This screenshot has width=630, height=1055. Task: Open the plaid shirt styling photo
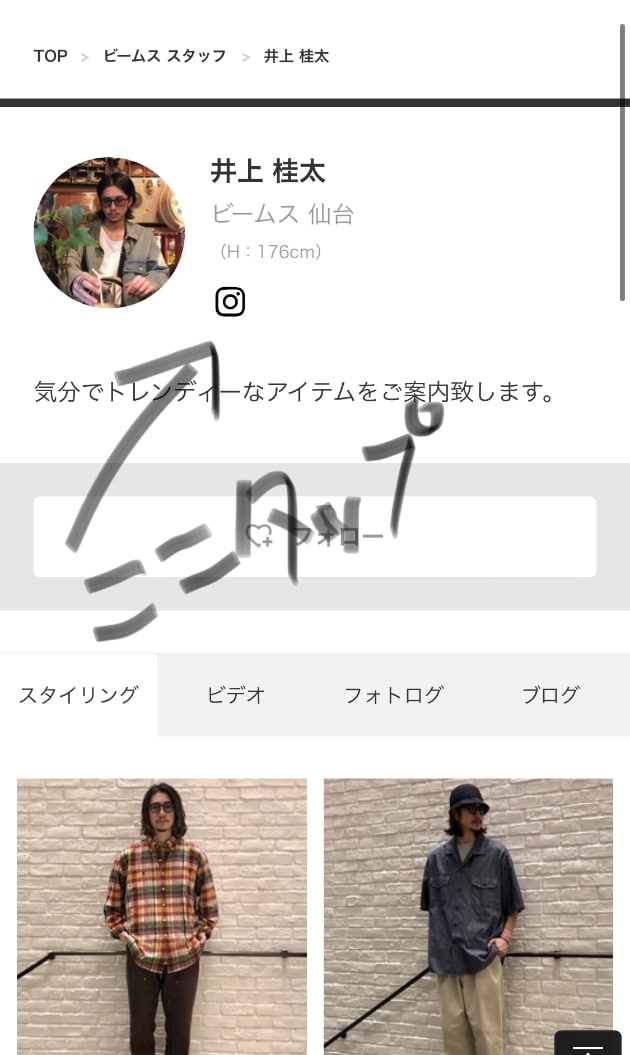tap(162, 915)
